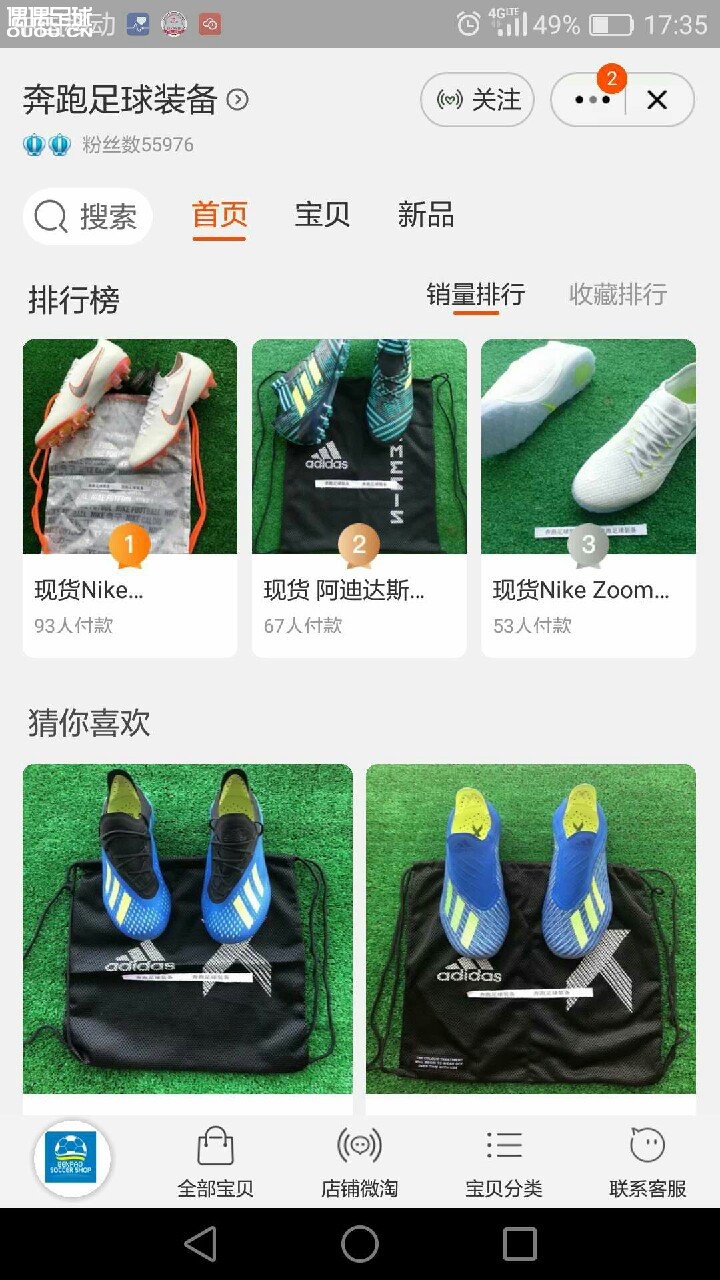
Task: Open the three-dot more options menu
Action: [591, 100]
